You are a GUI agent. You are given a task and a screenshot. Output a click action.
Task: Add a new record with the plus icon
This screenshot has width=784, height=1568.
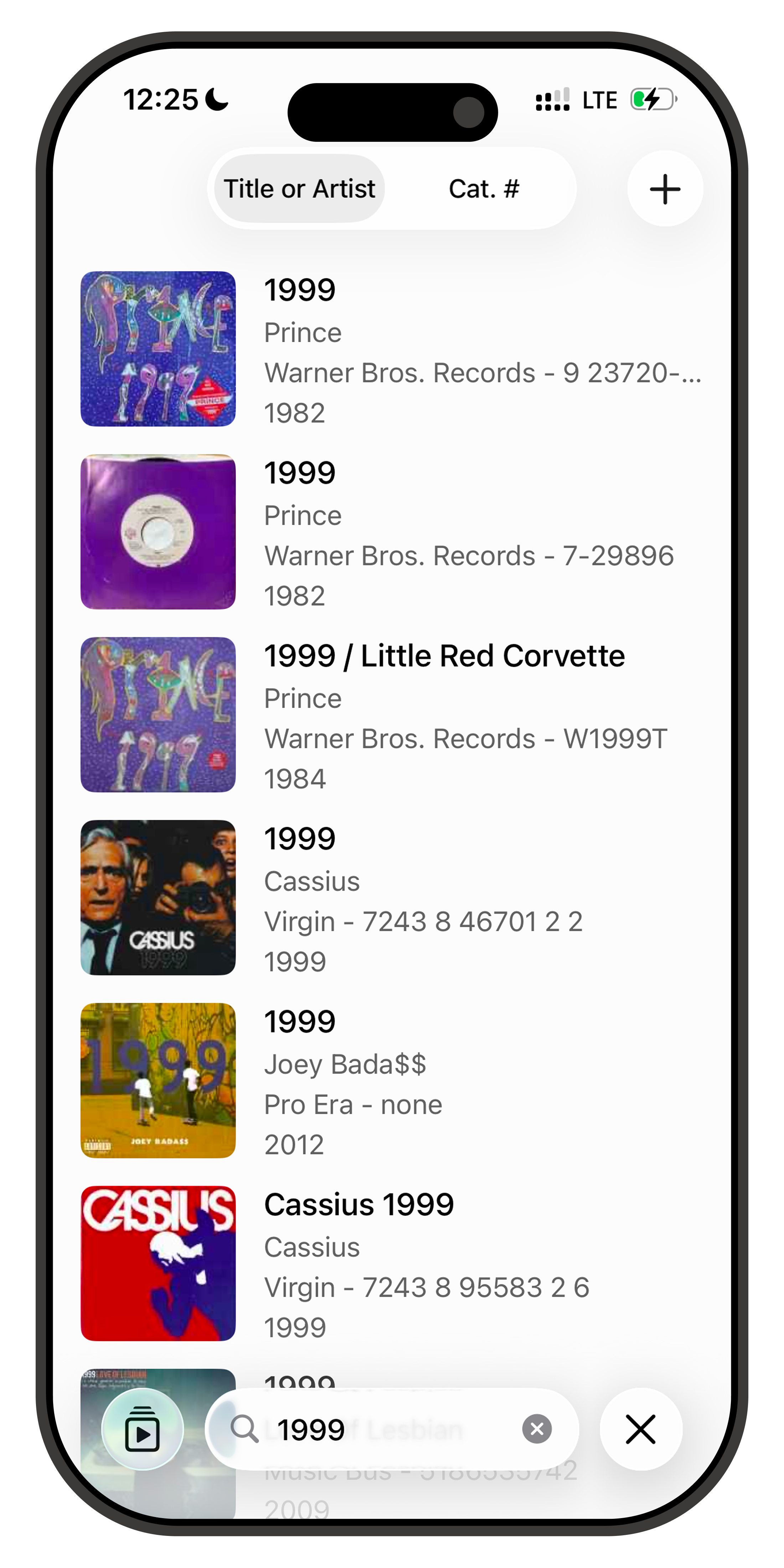665,188
